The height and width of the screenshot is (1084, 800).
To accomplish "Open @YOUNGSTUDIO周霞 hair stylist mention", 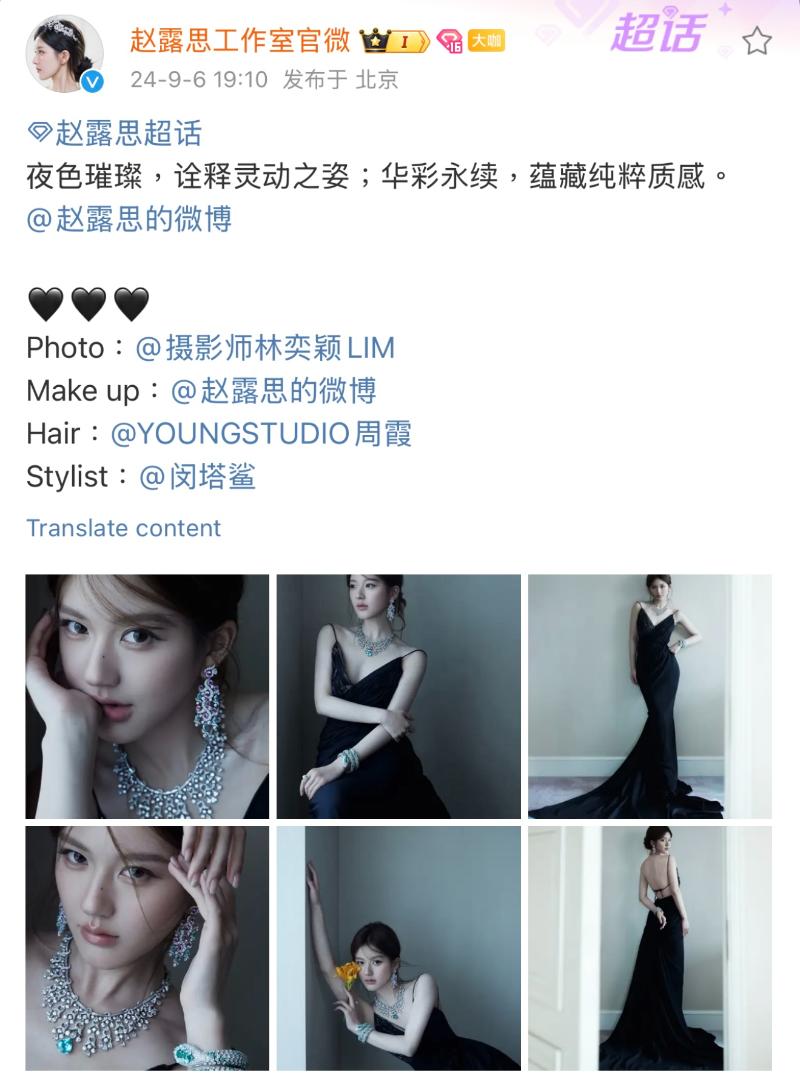I will tap(261, 434).
